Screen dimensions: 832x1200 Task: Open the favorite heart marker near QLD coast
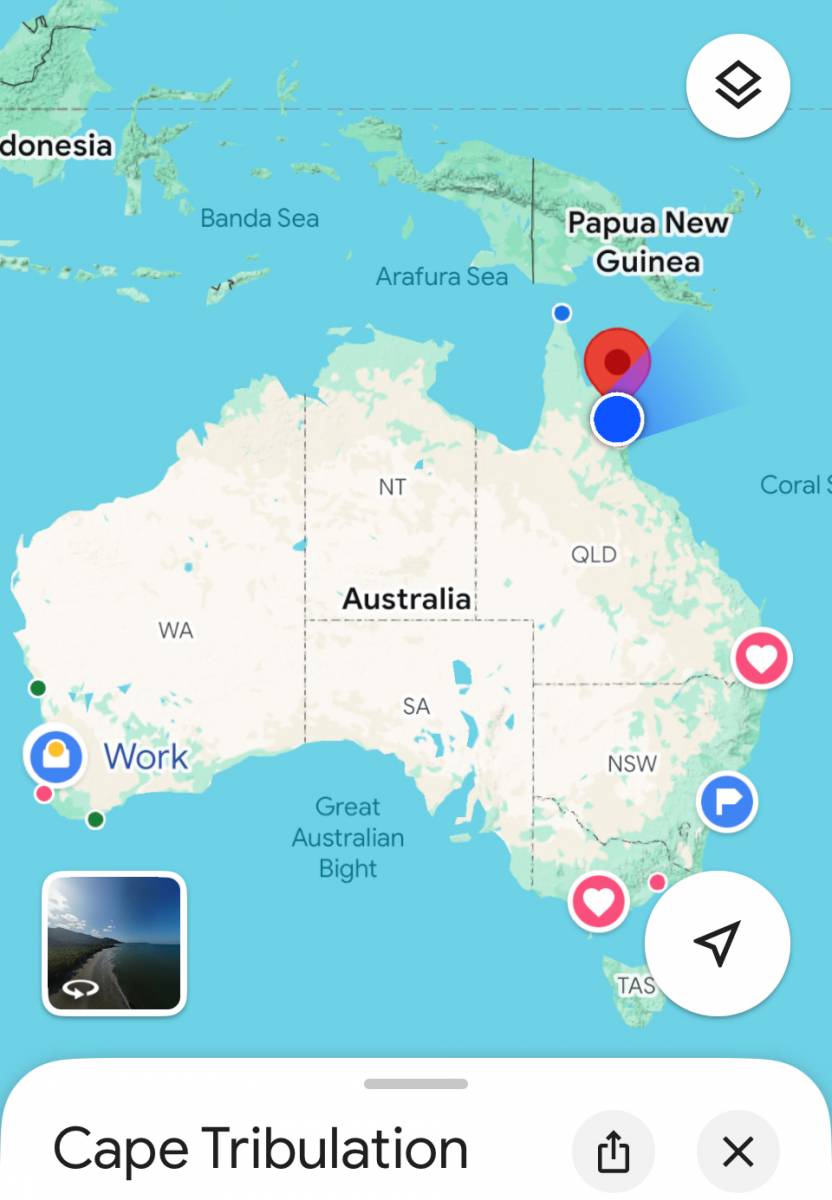pos(762,658)
